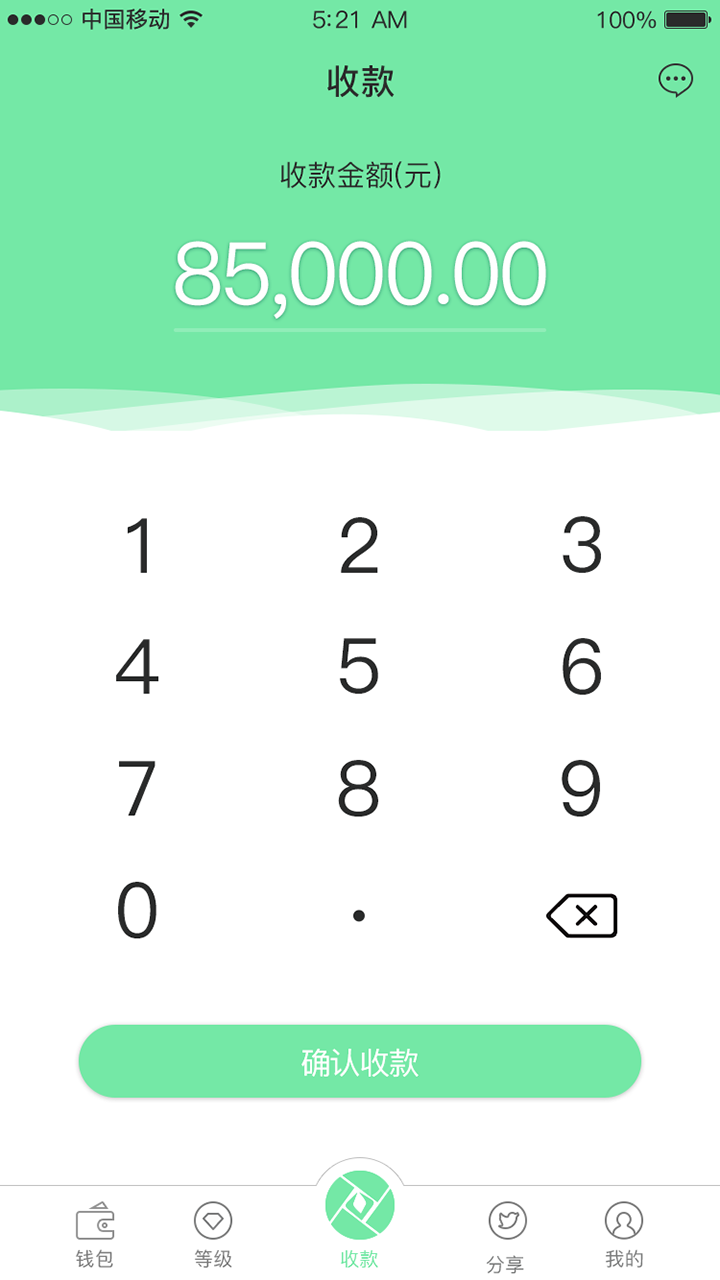Delete last digit with backspace key
Viewport: 720px width, 1280px height.
[x=582, y=915]
